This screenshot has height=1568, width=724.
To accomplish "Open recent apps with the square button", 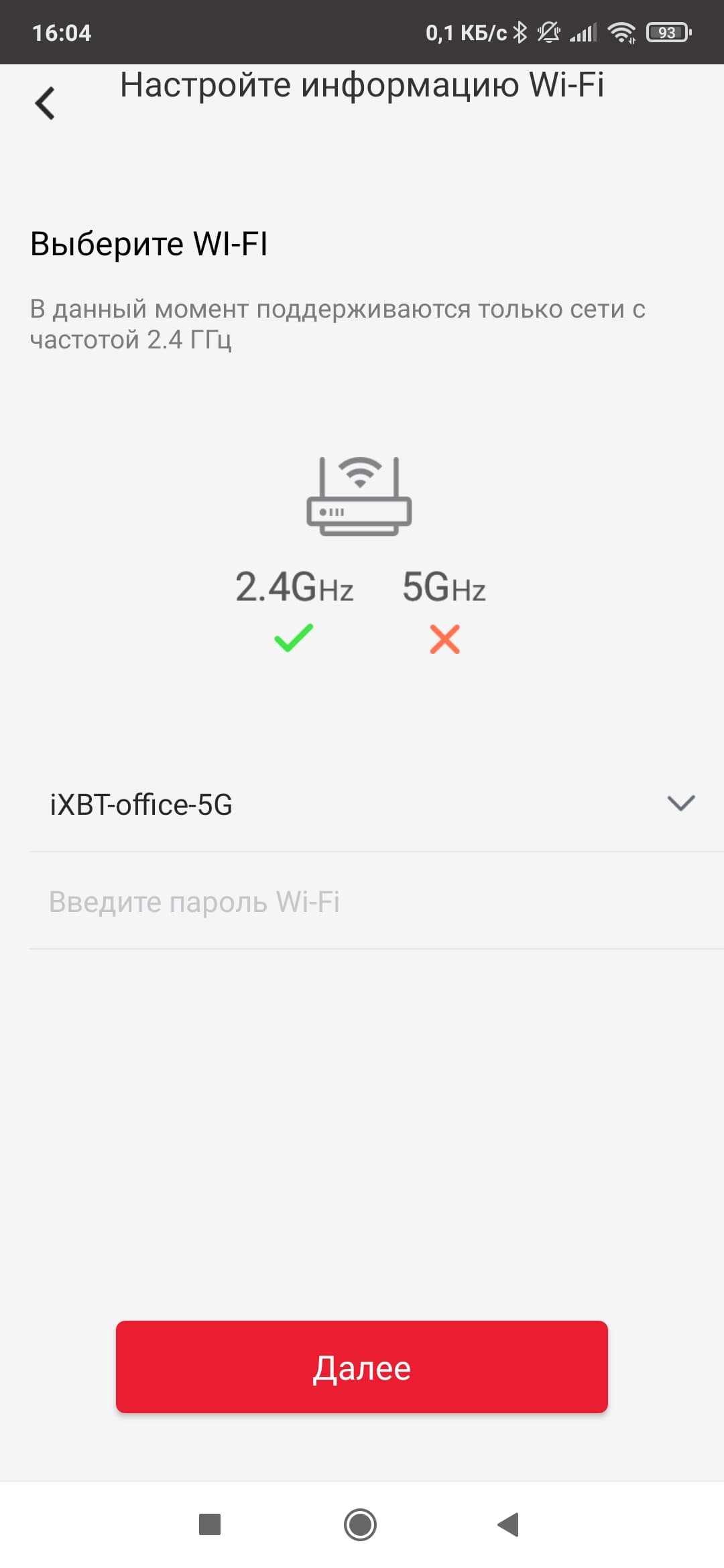I will (210, 1524).
